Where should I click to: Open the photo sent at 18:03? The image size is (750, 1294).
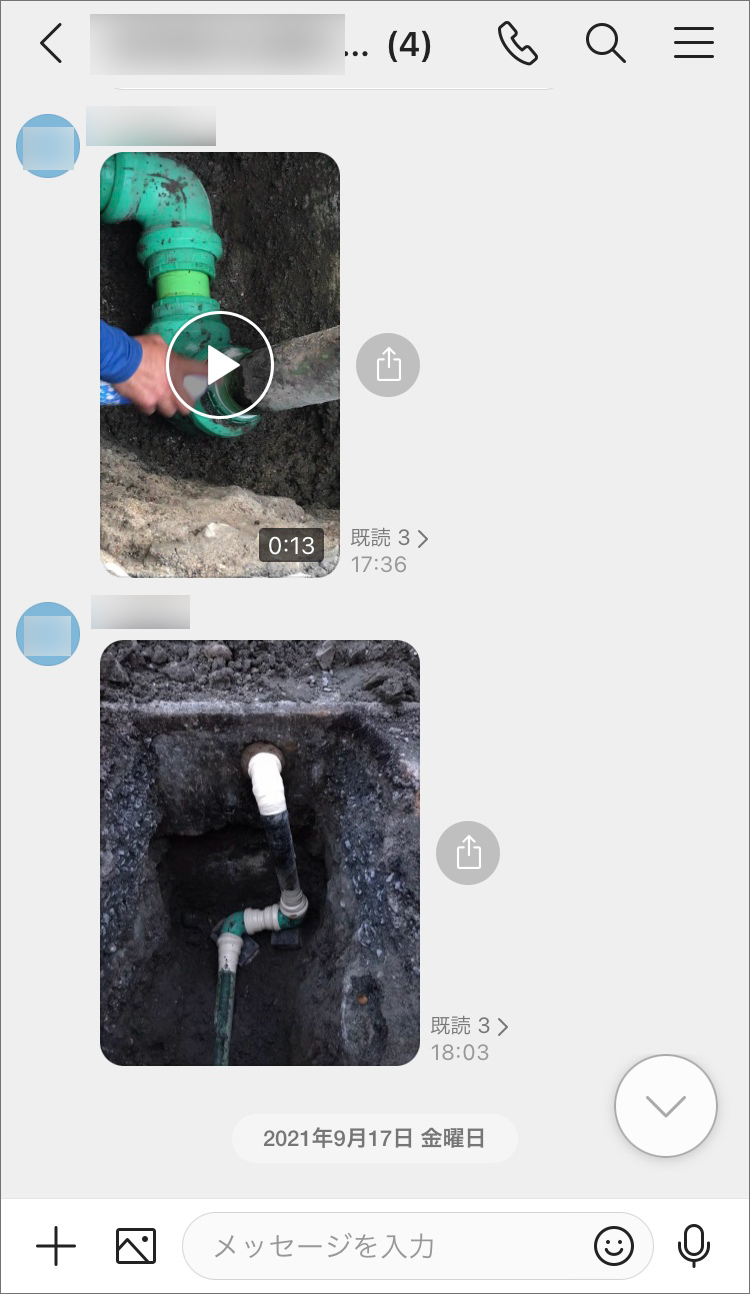pyautogui.click(x=260, y=852)
